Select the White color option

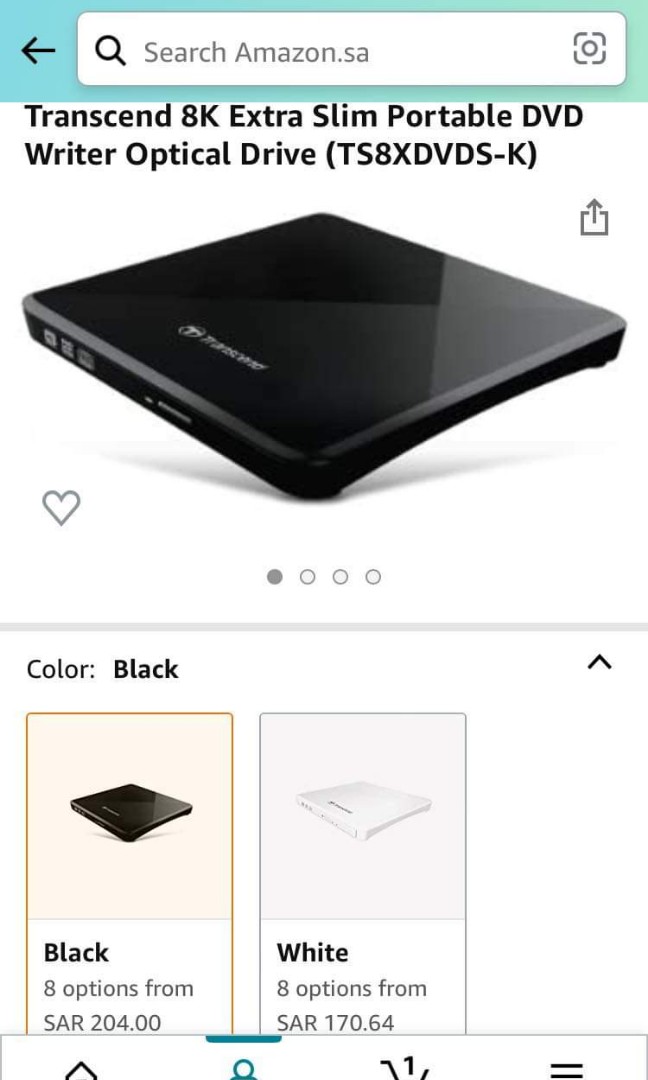point(363,870)
